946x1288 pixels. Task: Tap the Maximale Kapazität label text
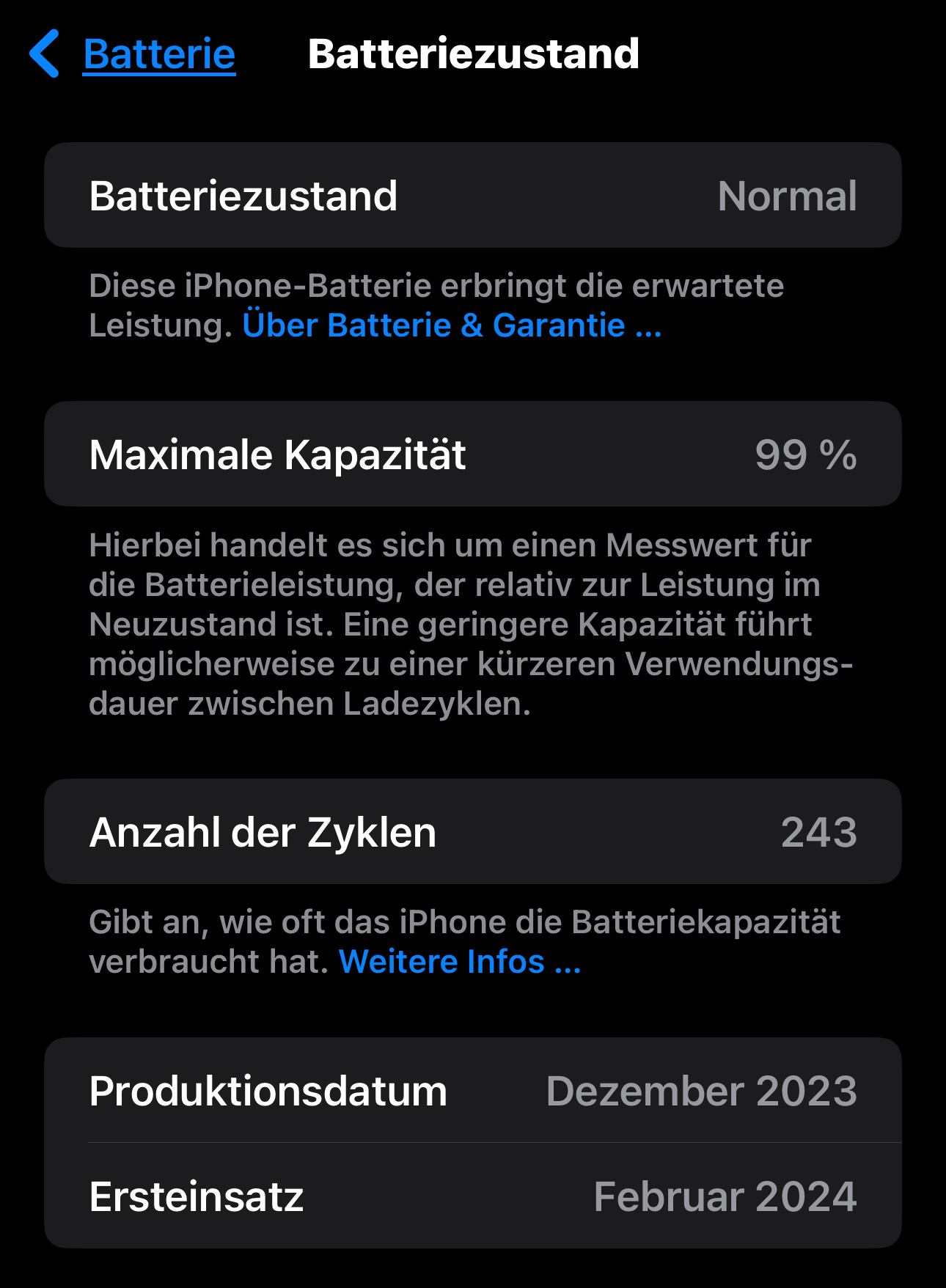click(279, 454)
